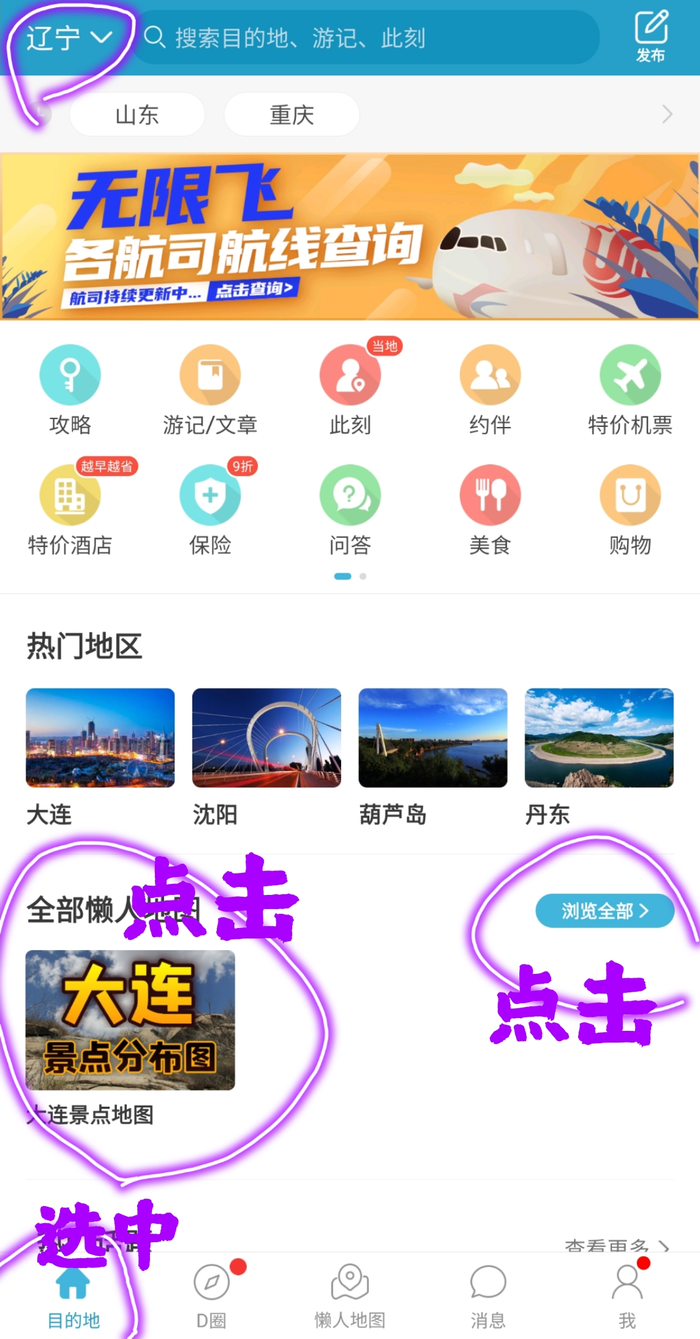The height and width of the screenshot is (1339, 700).
Task: Open the 此刻 moments shortcut
Action: pos(350,390)
